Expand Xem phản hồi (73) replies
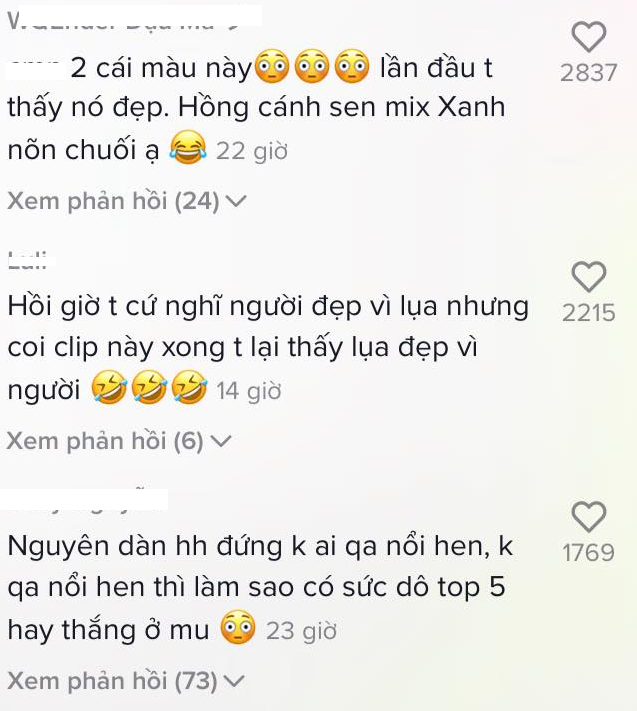Viewport: 637px width, 711px height. click(126, 681)
